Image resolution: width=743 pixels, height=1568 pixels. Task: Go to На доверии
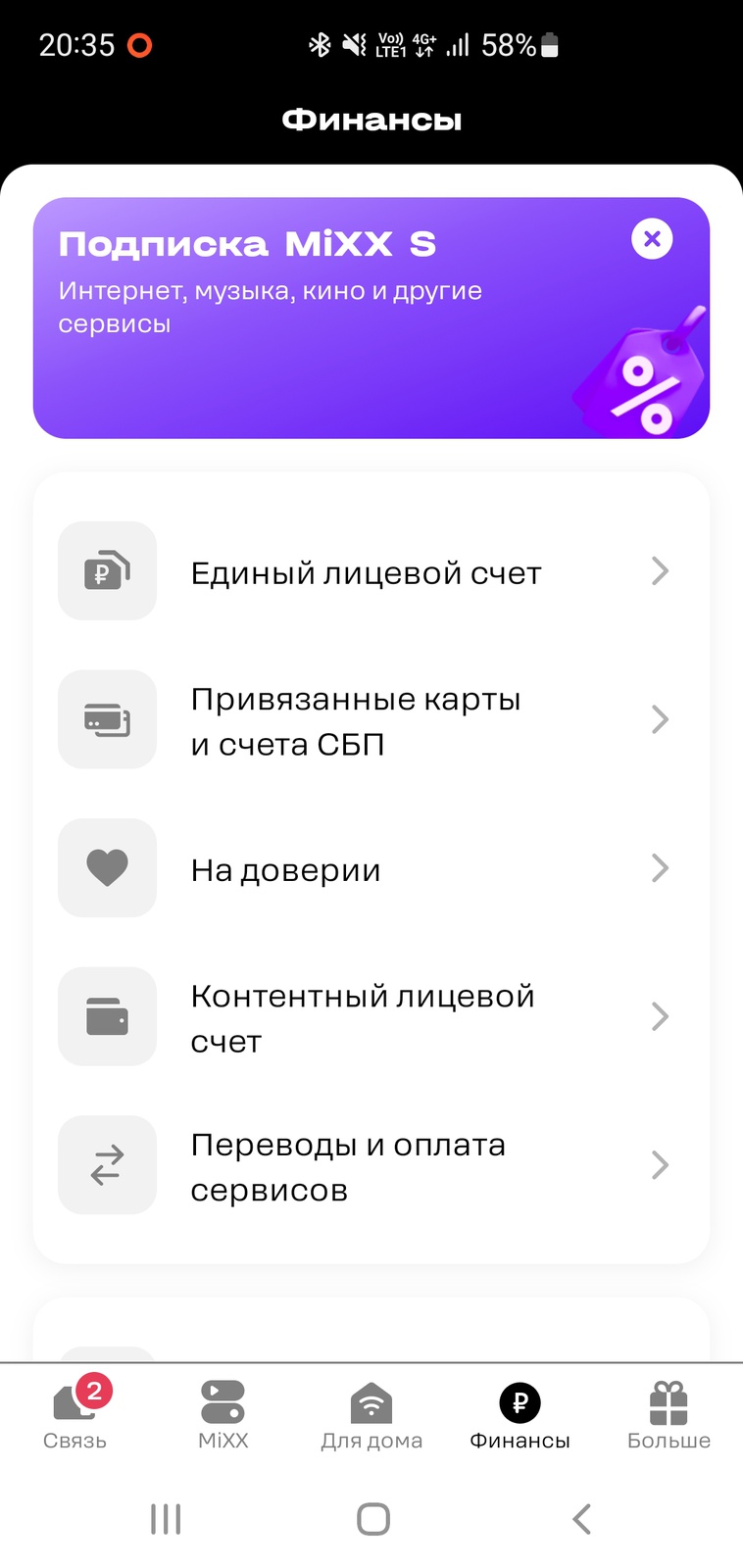pyautogui.click(x=371, y=869)
